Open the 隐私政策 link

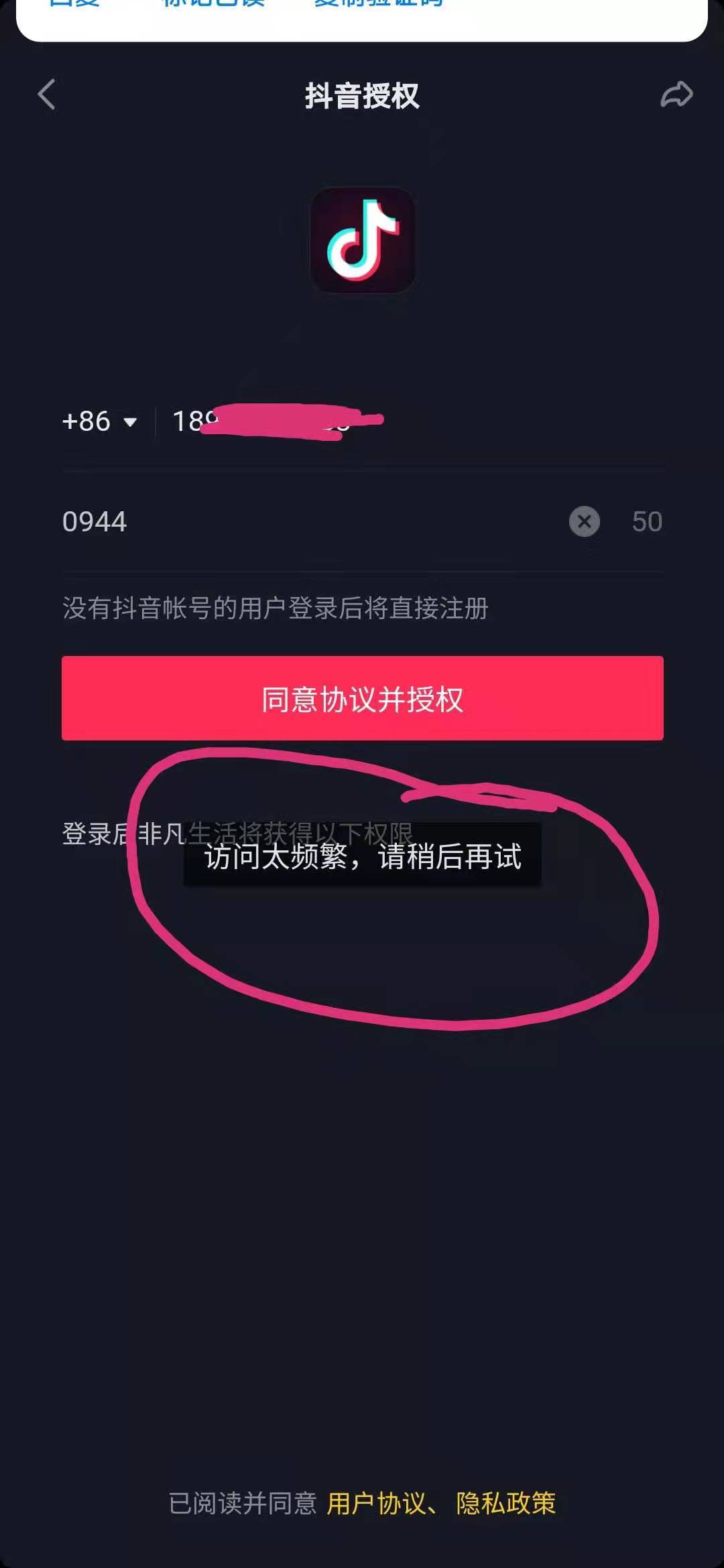click(505, 1503)
